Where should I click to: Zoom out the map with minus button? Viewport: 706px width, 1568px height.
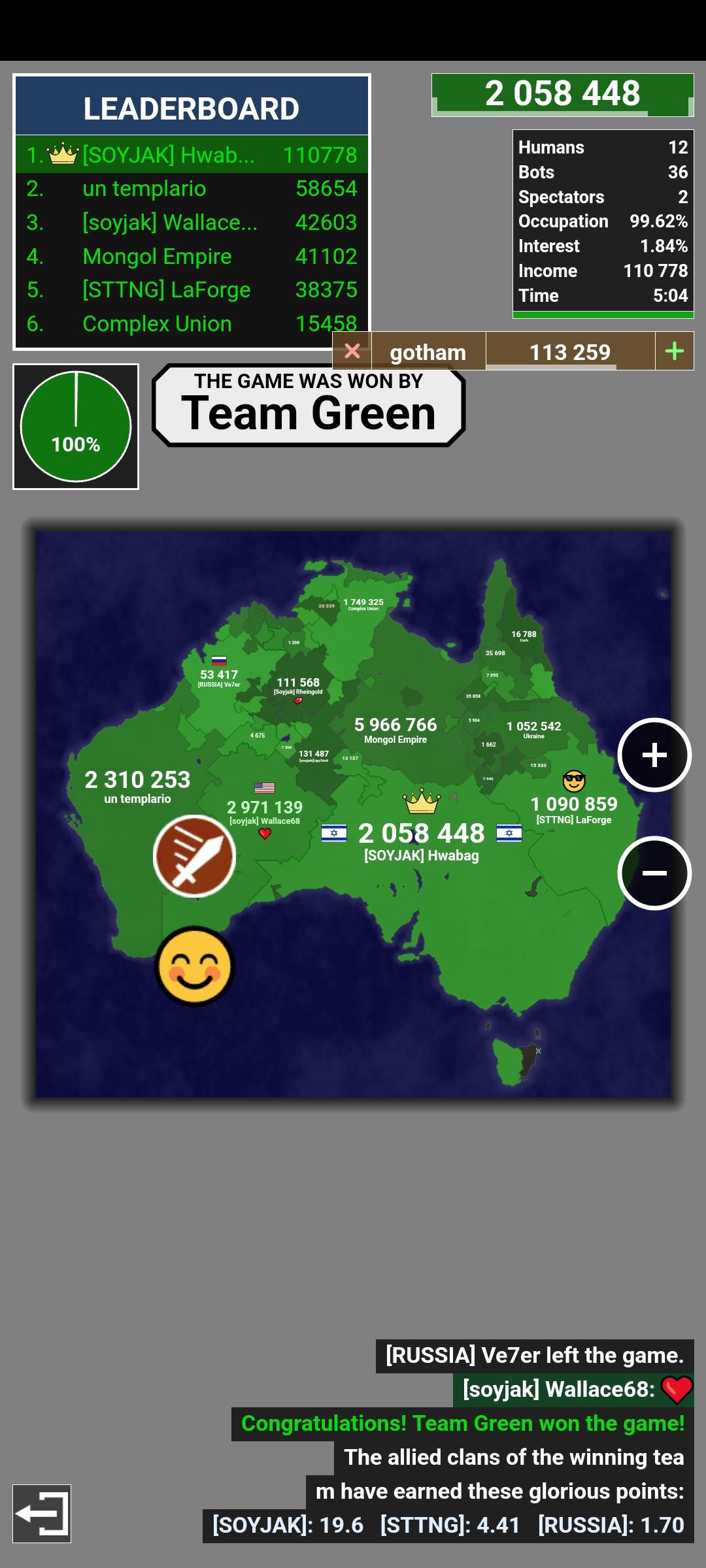(x=654, y=873)
